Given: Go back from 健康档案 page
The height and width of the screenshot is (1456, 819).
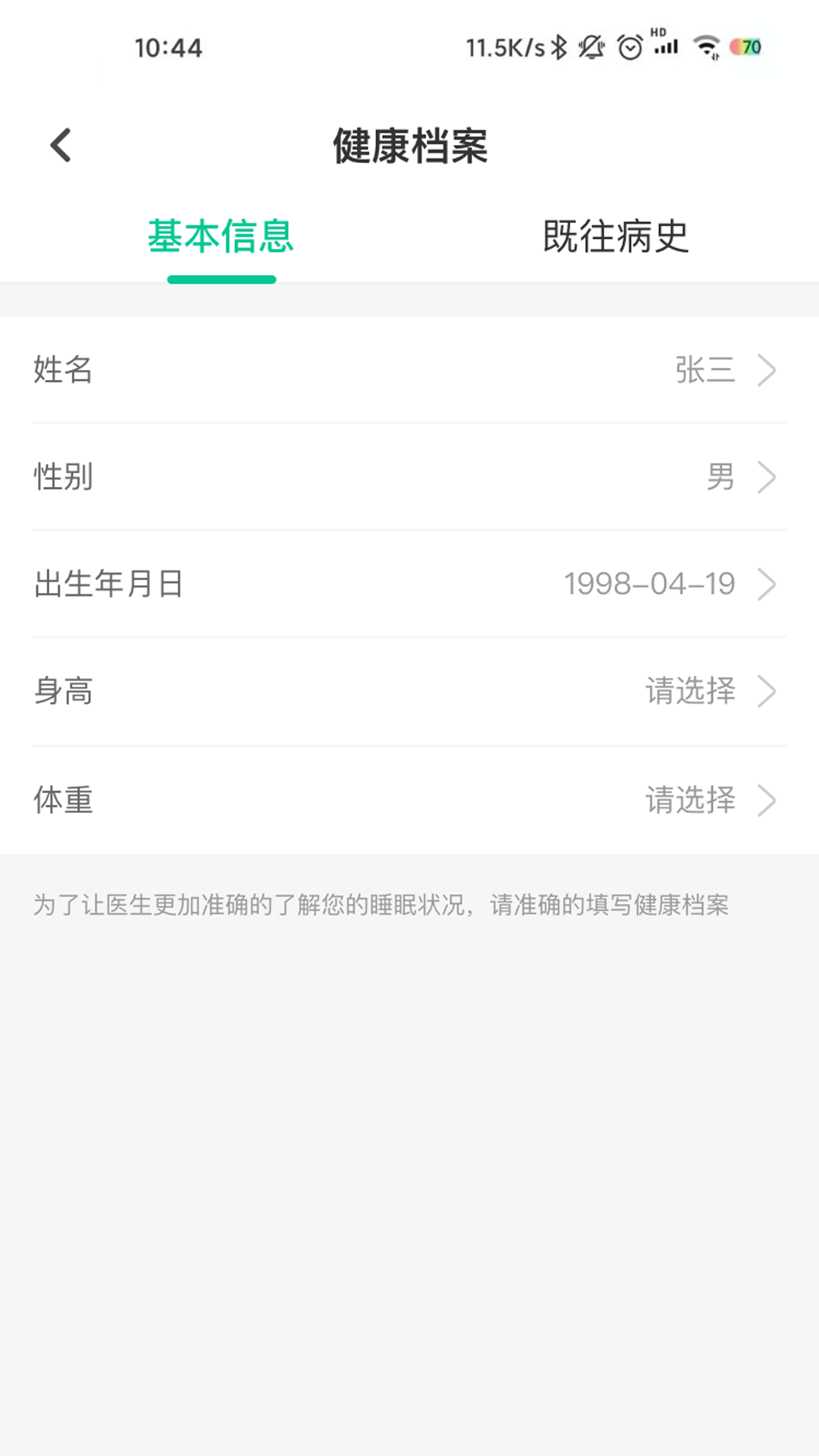Looking at the screenshot, I should click(x=61, y=145).
